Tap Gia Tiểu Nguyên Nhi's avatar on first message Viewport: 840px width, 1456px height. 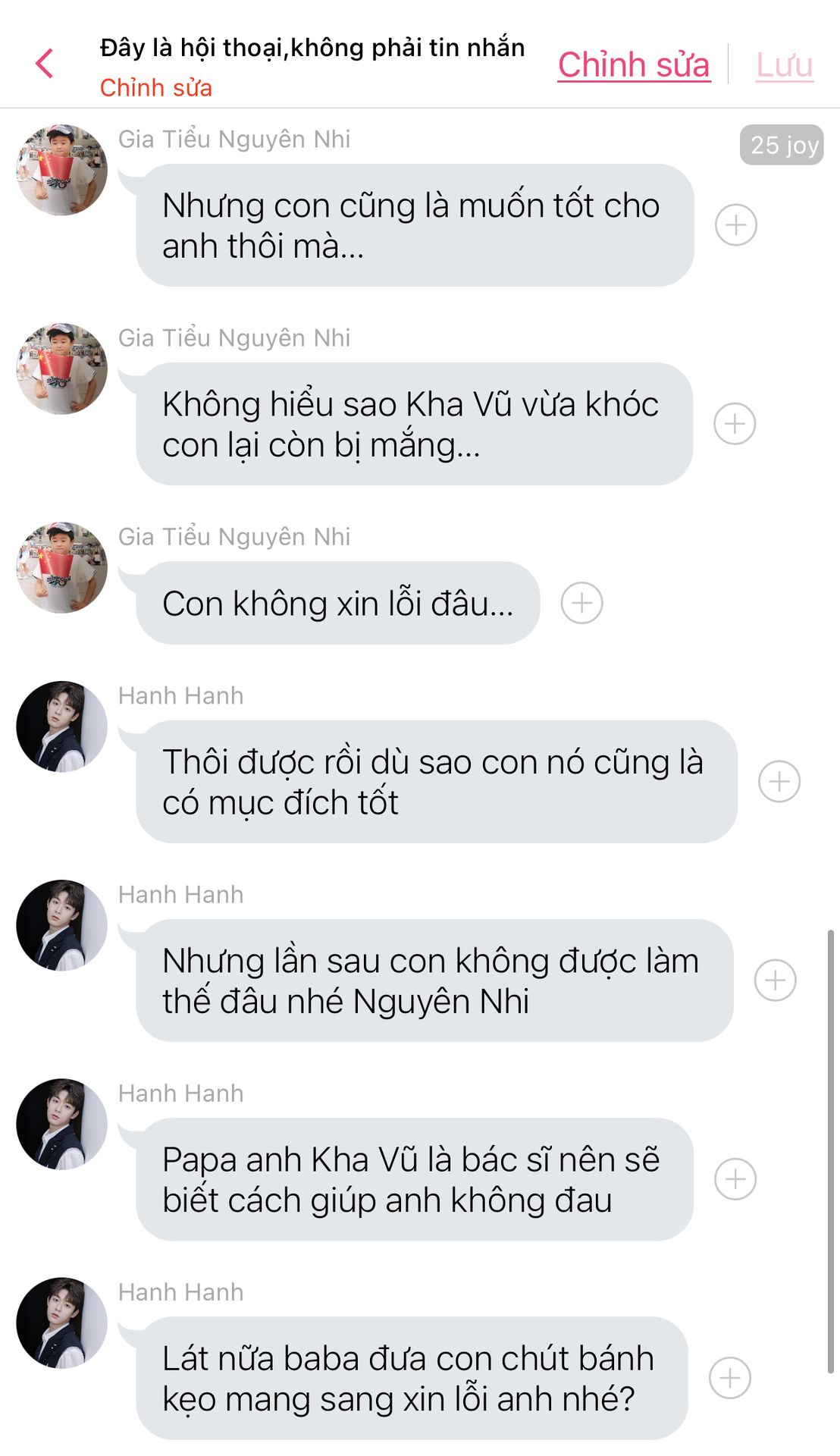click(62, 170)
